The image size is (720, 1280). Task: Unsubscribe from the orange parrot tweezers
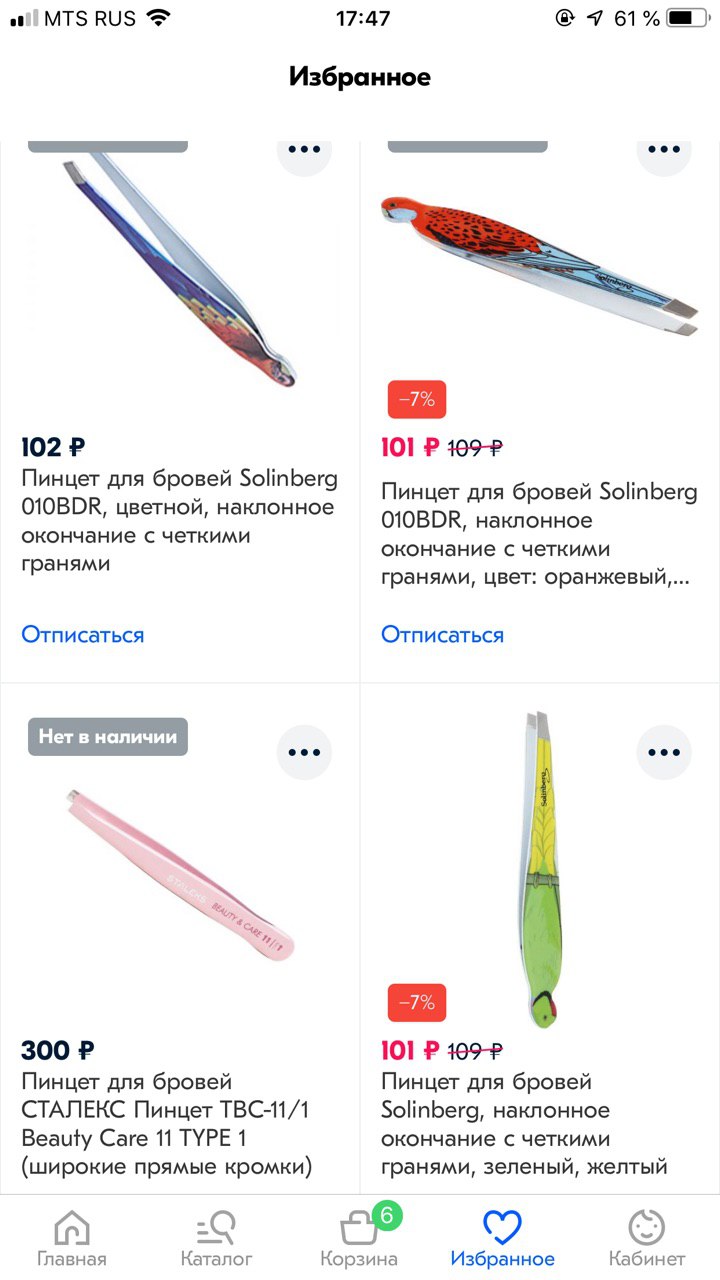(443, 635)
